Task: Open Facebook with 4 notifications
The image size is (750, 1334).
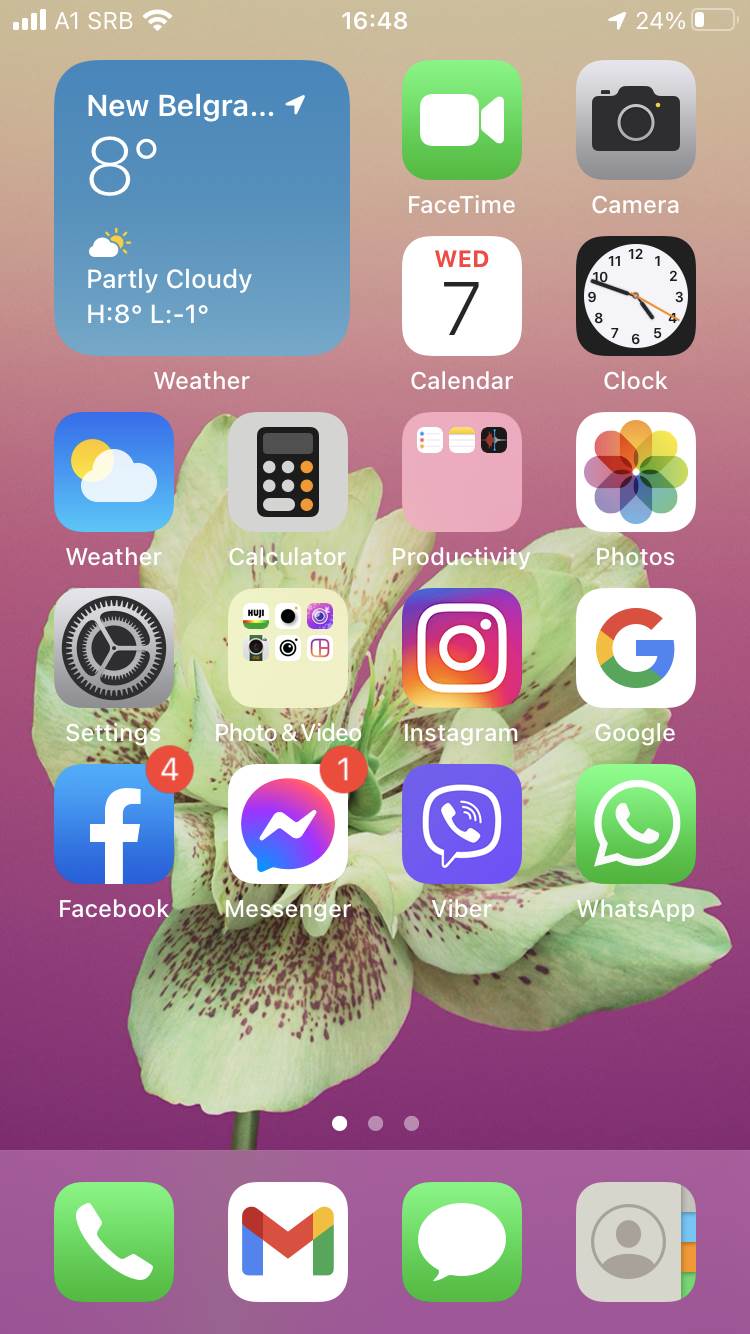Action: 114,824
